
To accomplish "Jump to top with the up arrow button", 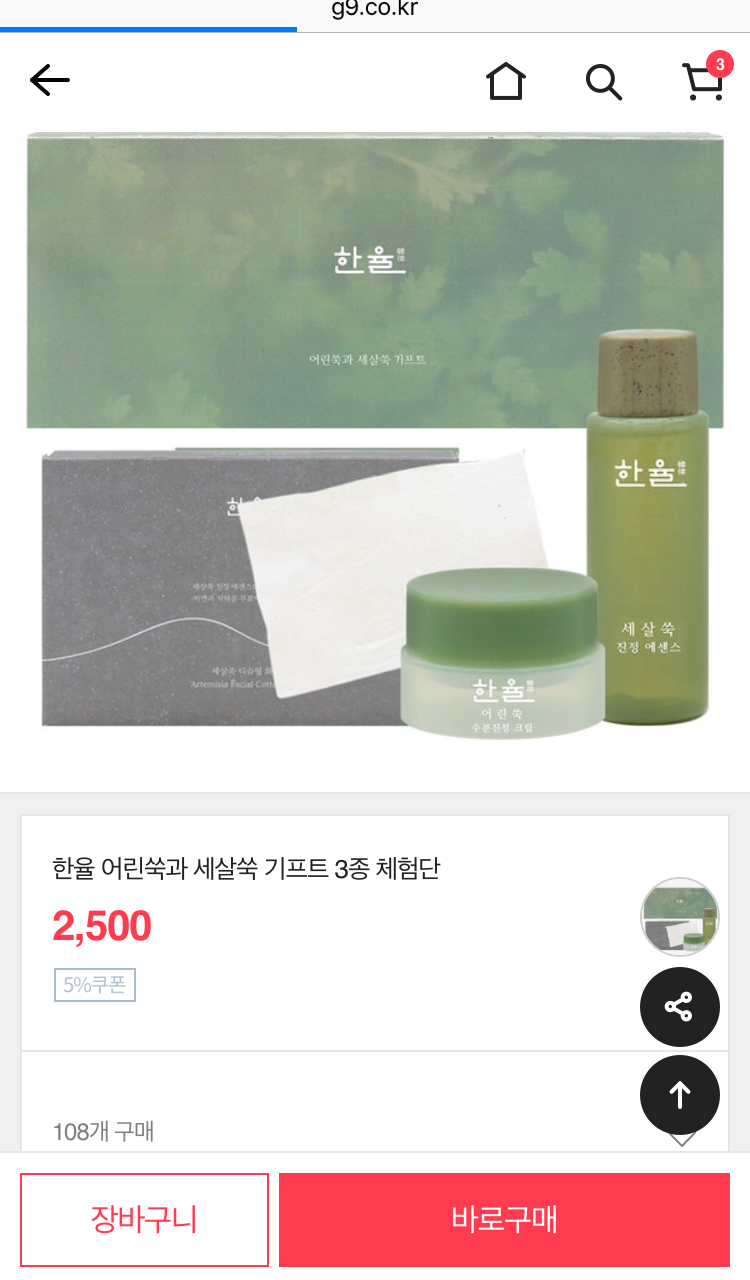I will [x=680, y=1095].
